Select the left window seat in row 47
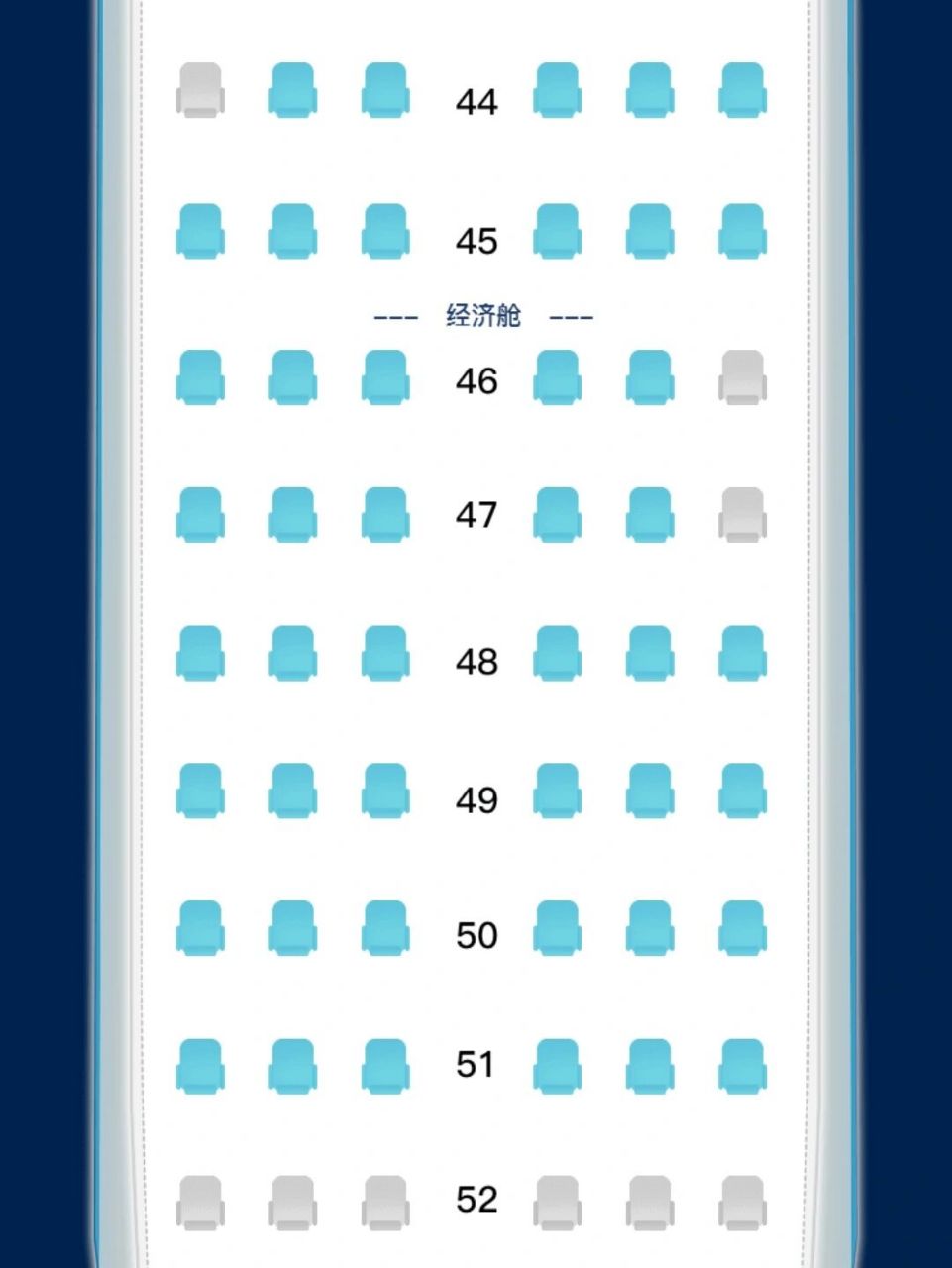Viewport: 952px width, 1268px height. coord(200,514)
